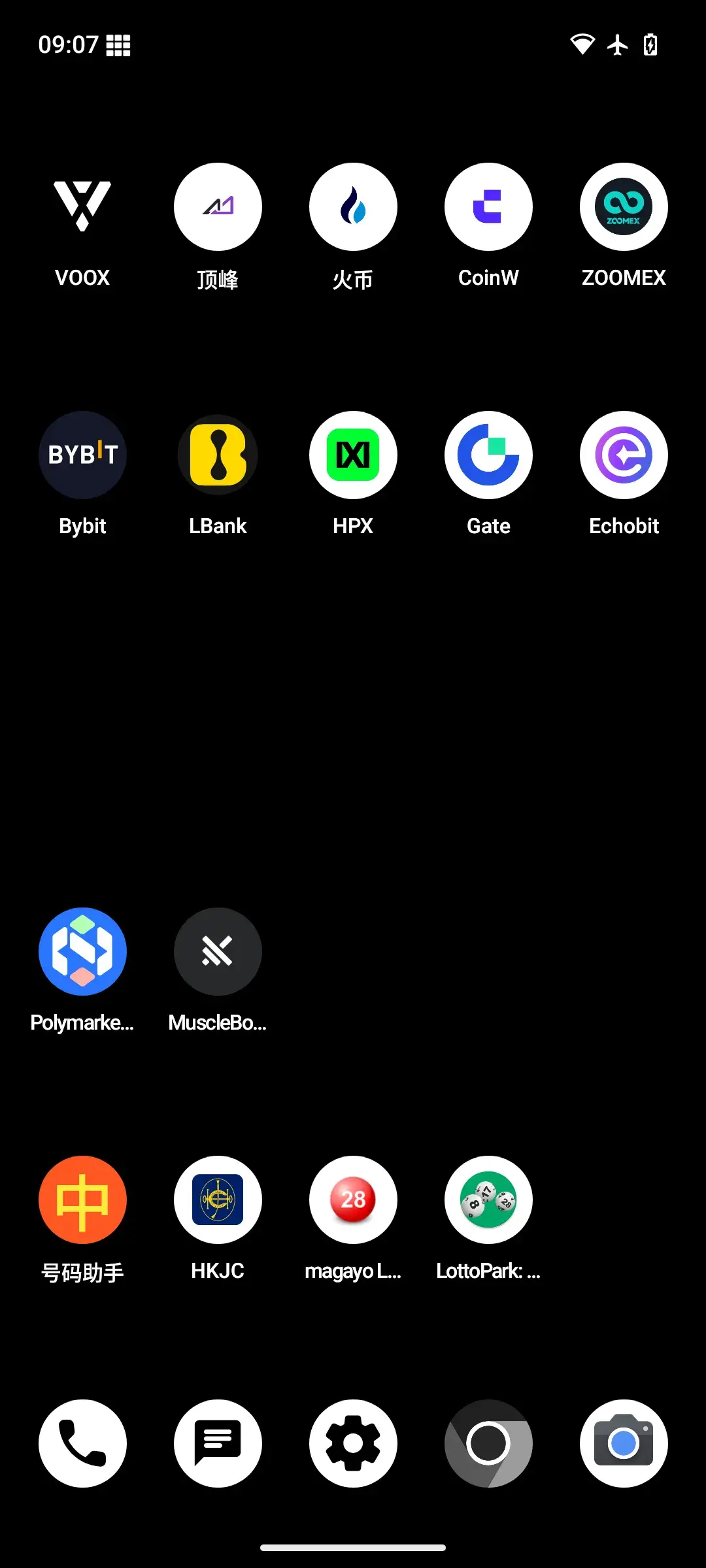Open the 火币 app
The height and width of the screenshot is (1568, 706).
pos(353,206)
